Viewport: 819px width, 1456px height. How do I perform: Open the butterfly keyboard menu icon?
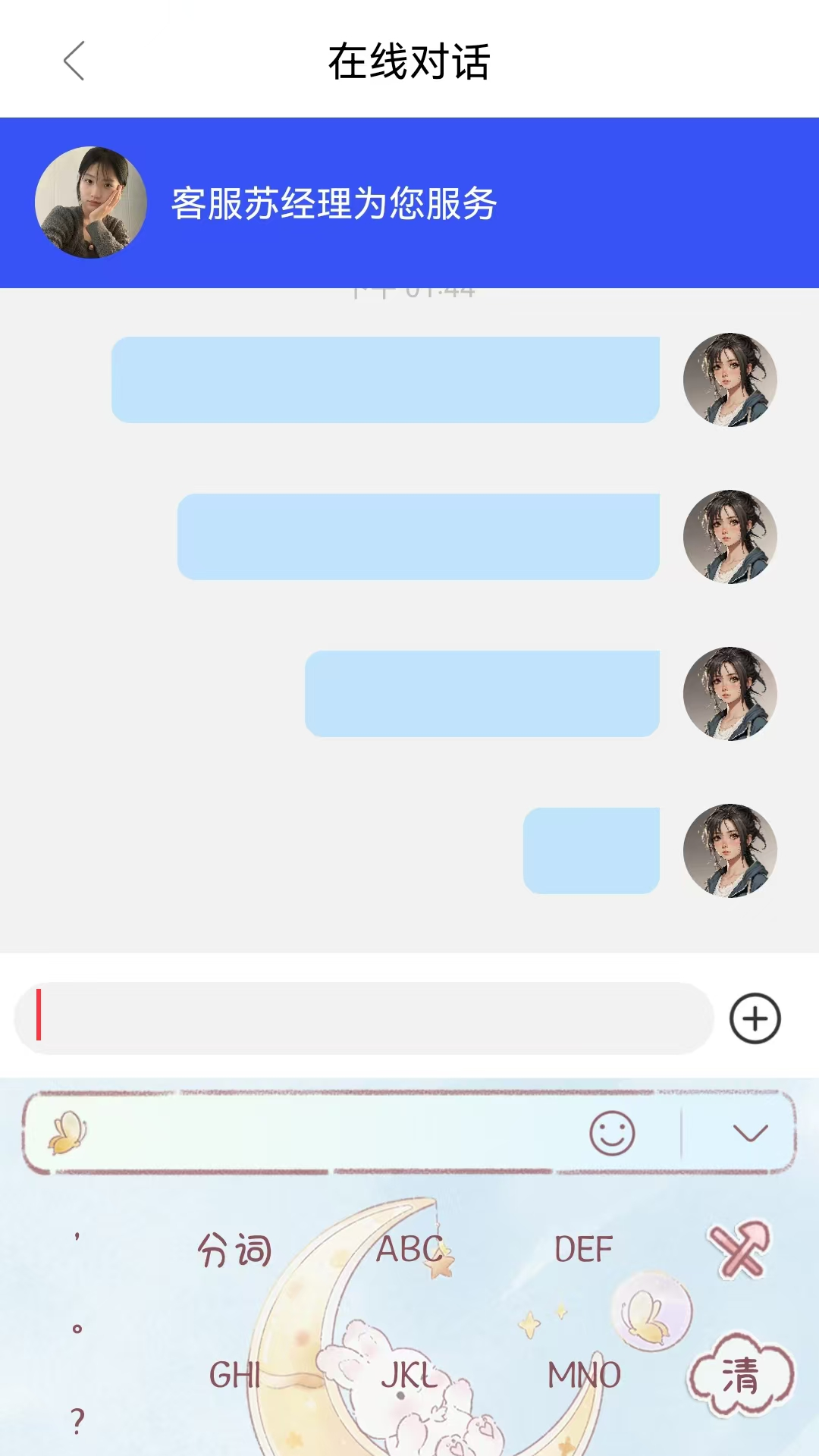(67, 1133)
